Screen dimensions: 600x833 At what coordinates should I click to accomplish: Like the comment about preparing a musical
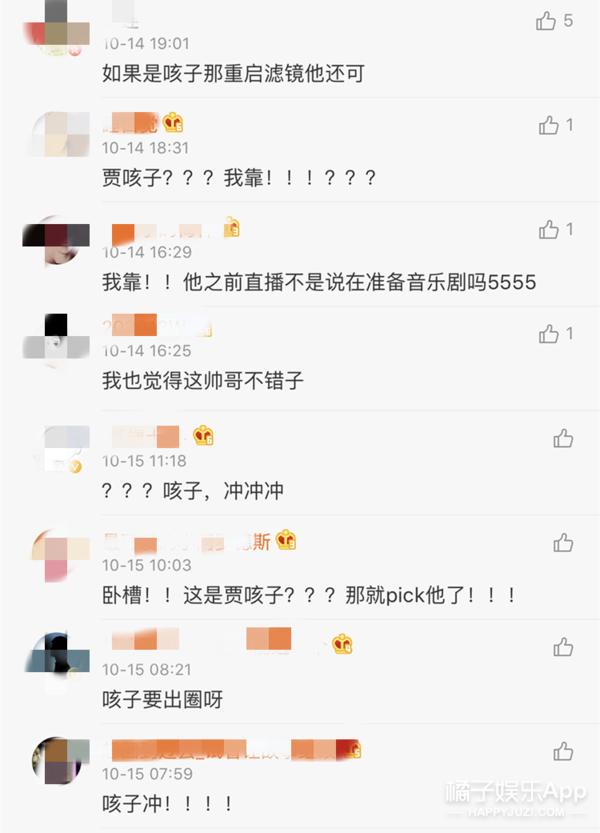pyautogui.click(x=548, y=230)
